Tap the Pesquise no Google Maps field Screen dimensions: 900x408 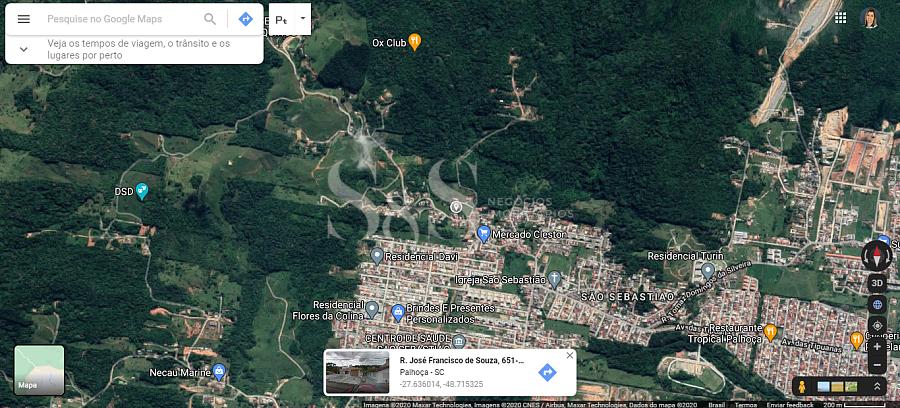[x=120, y=19]
